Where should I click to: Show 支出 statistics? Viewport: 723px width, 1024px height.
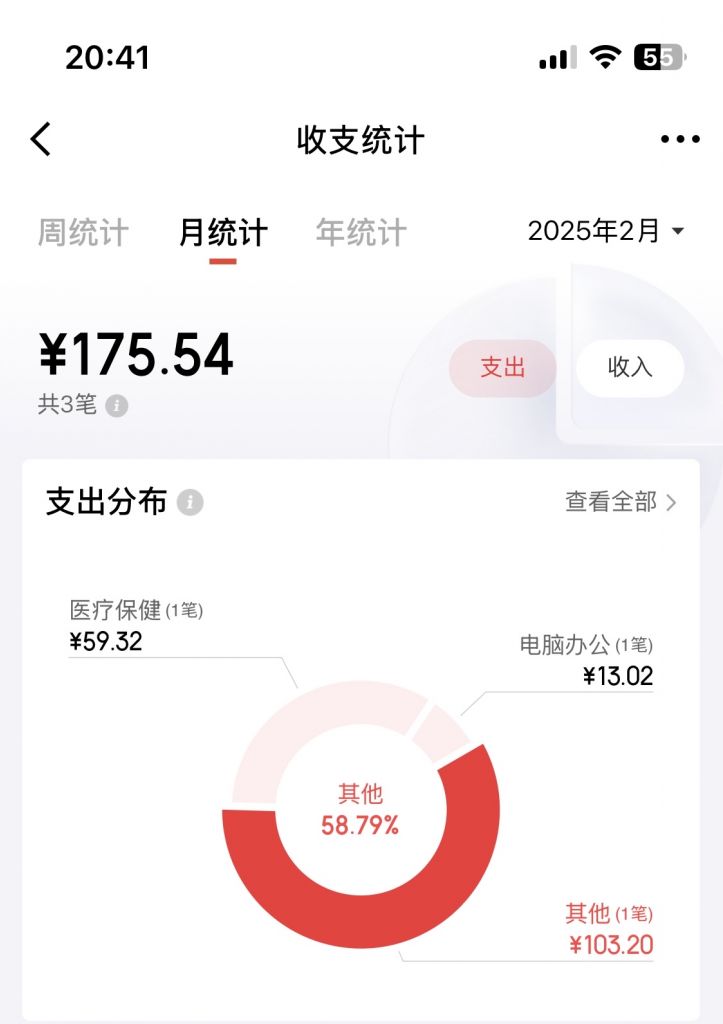(503, 368)
